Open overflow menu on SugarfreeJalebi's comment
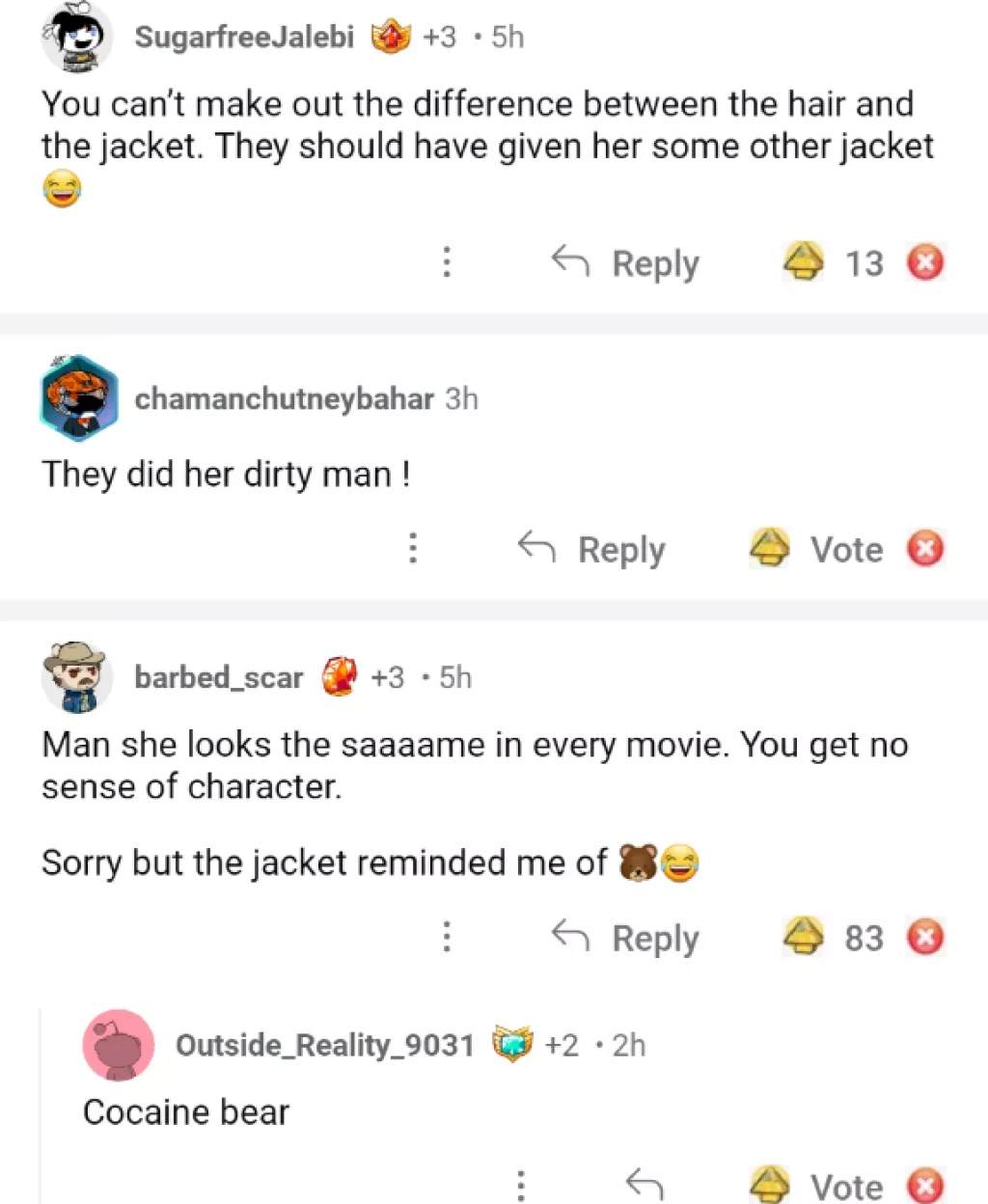This screenshot has width=988, height=1204. [446, 261]
